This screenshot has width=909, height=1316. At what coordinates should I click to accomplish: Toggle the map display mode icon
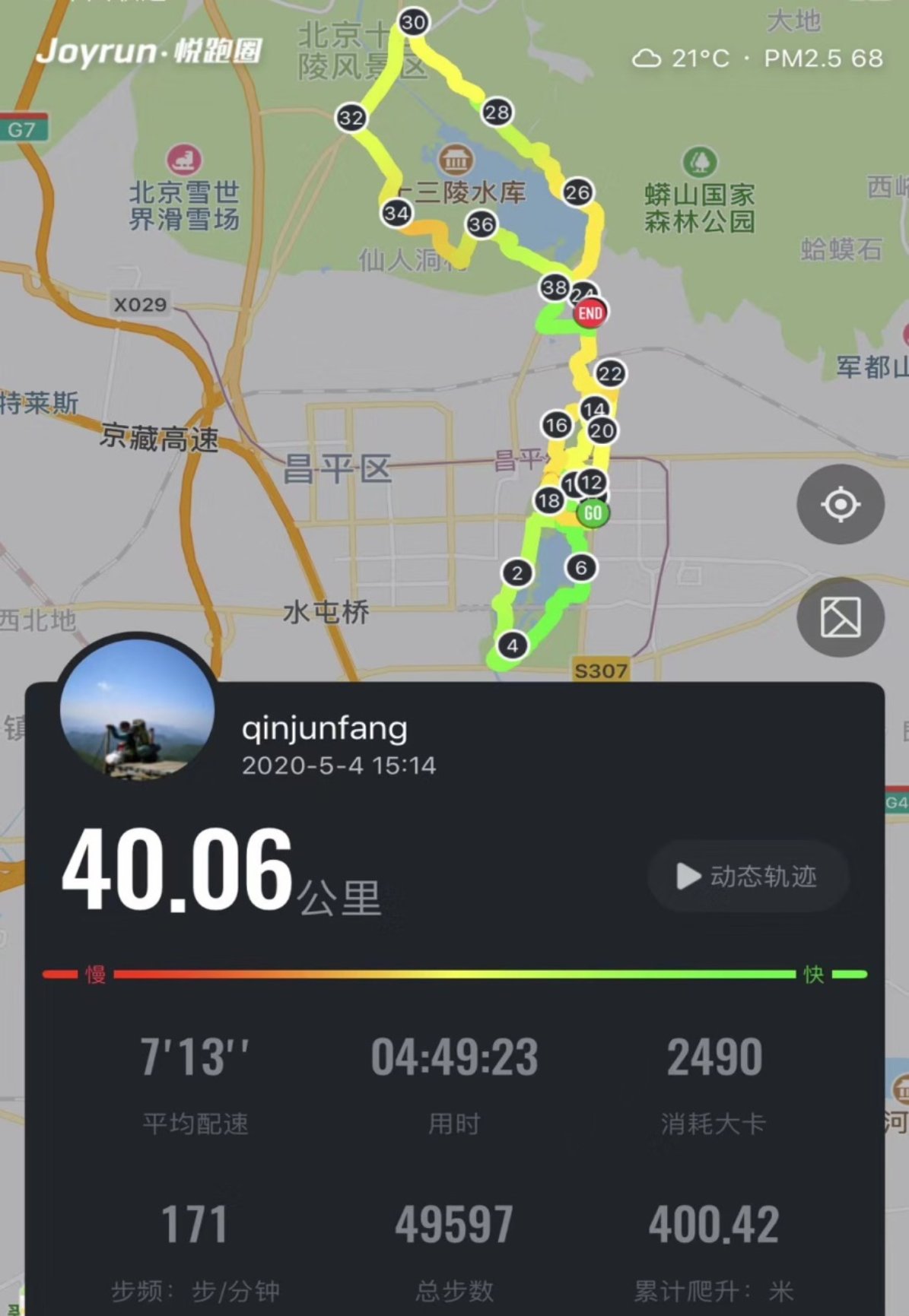[x=840, y=616]
